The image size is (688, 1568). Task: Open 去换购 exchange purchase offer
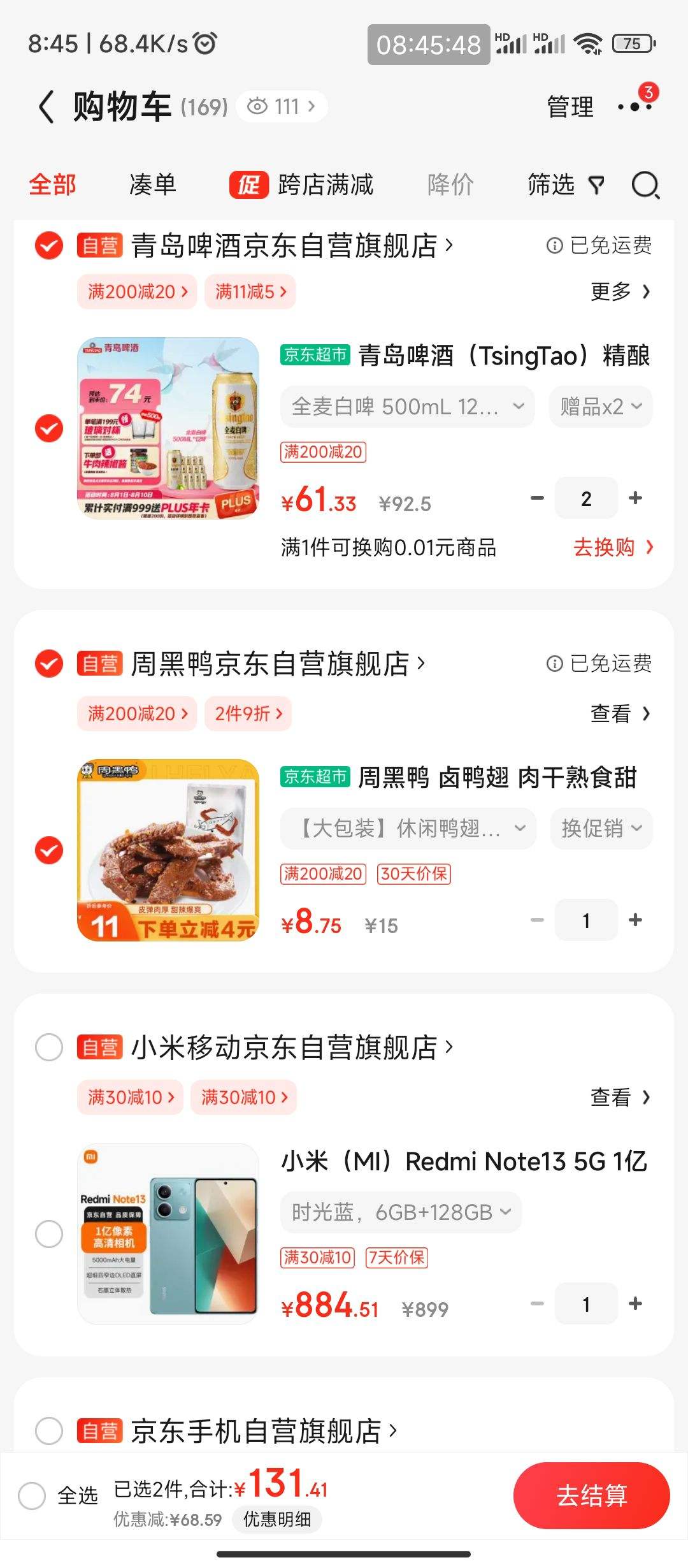tap(612, 548)
